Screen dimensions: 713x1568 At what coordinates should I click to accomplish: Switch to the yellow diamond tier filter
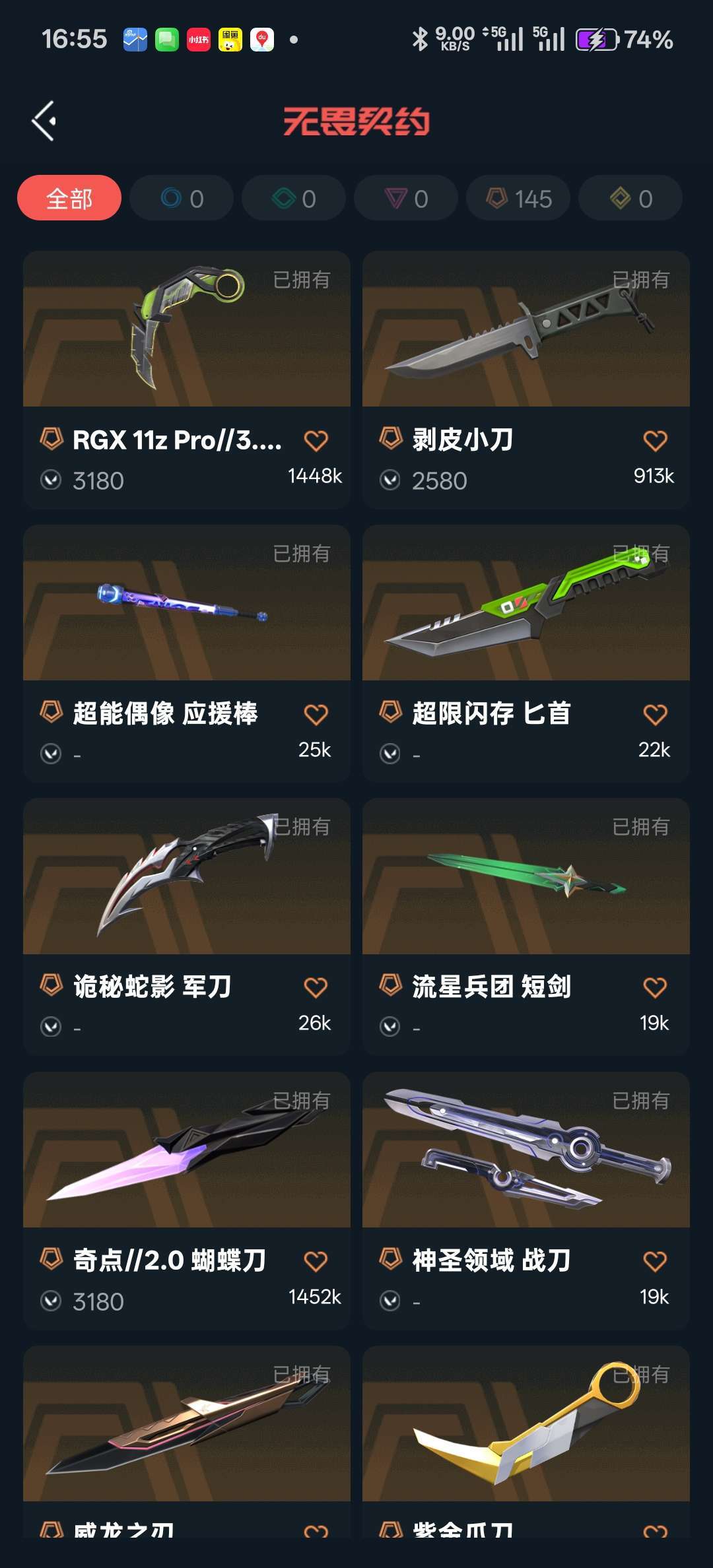coord(630,198)
